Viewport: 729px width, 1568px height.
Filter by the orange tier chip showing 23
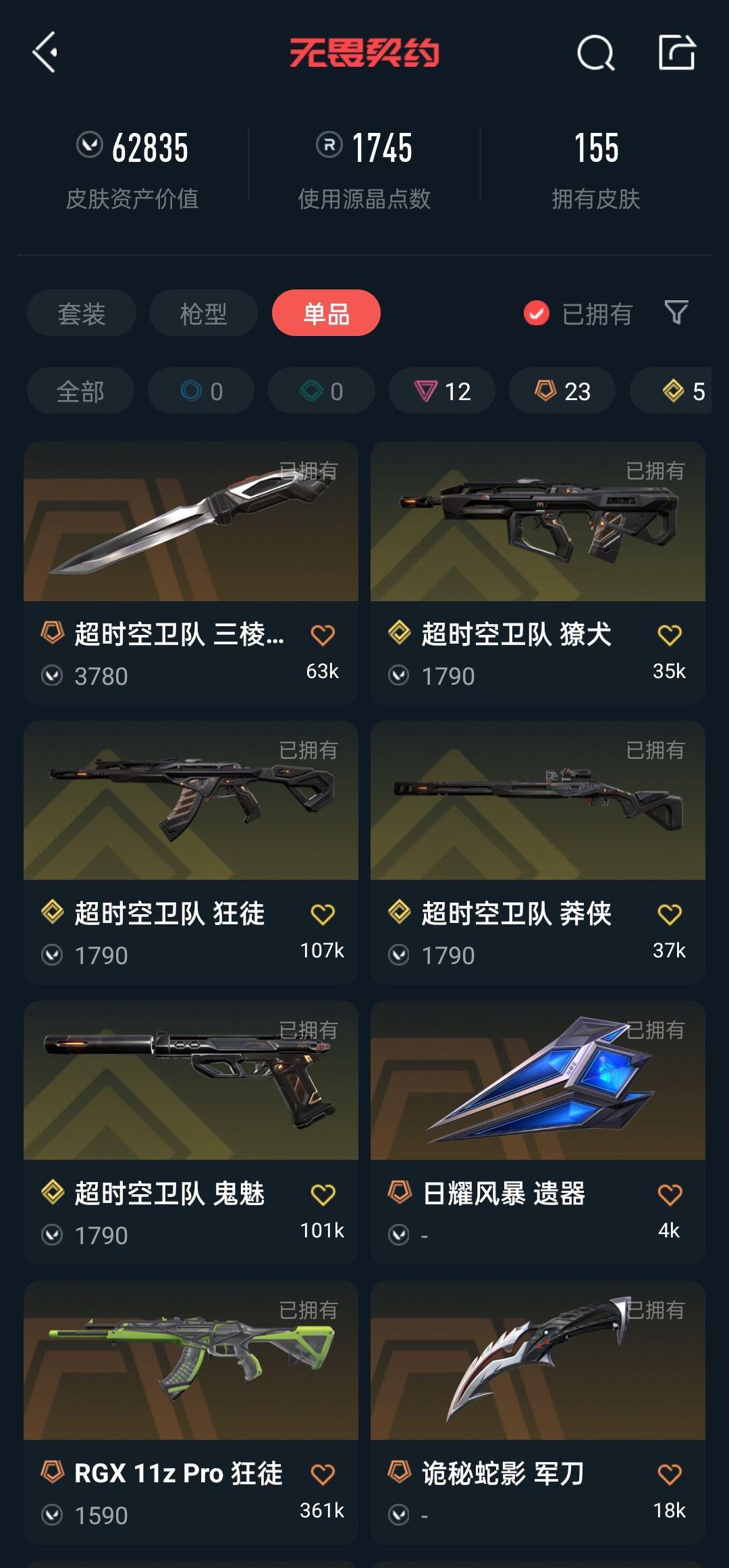562,391
